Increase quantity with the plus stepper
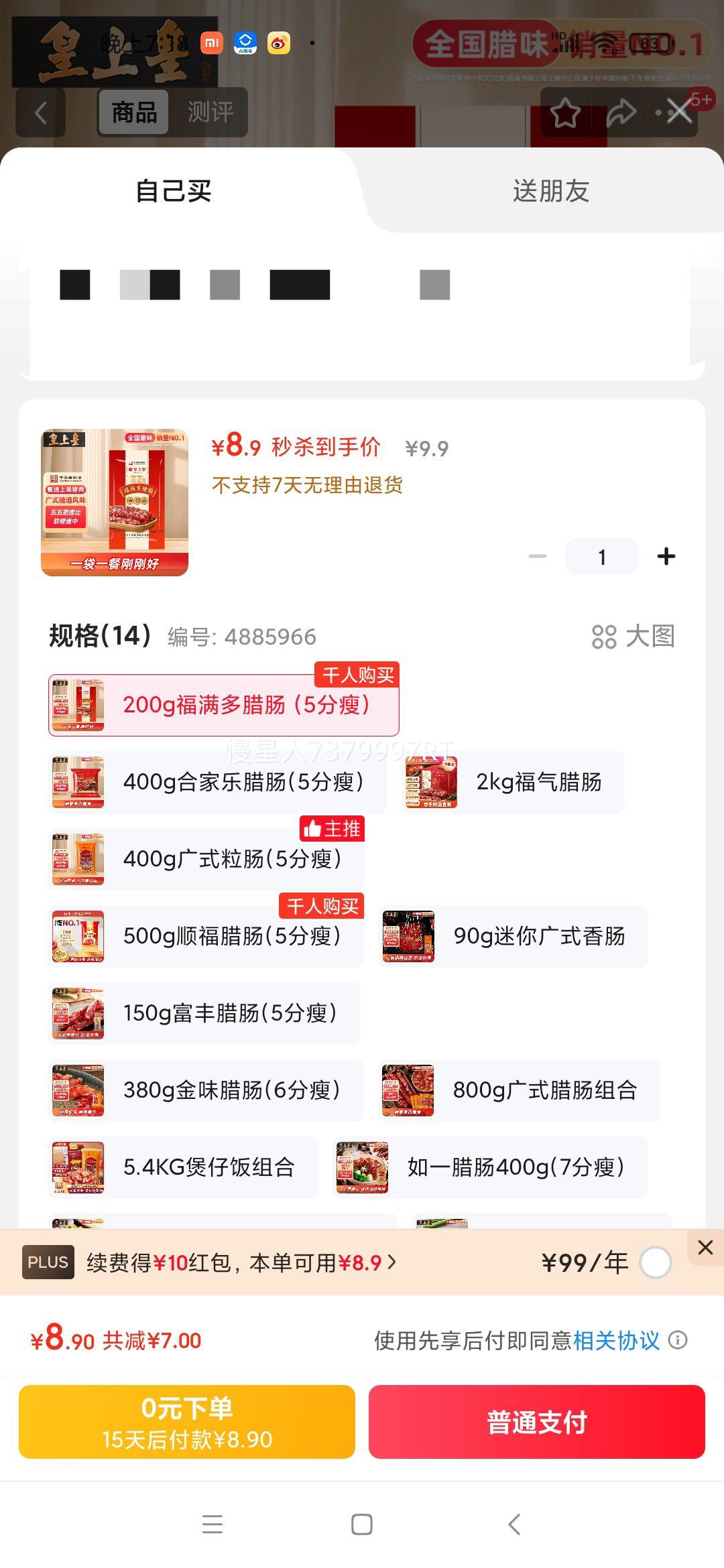Screen dimensions: 724x1568 (666, 556)
